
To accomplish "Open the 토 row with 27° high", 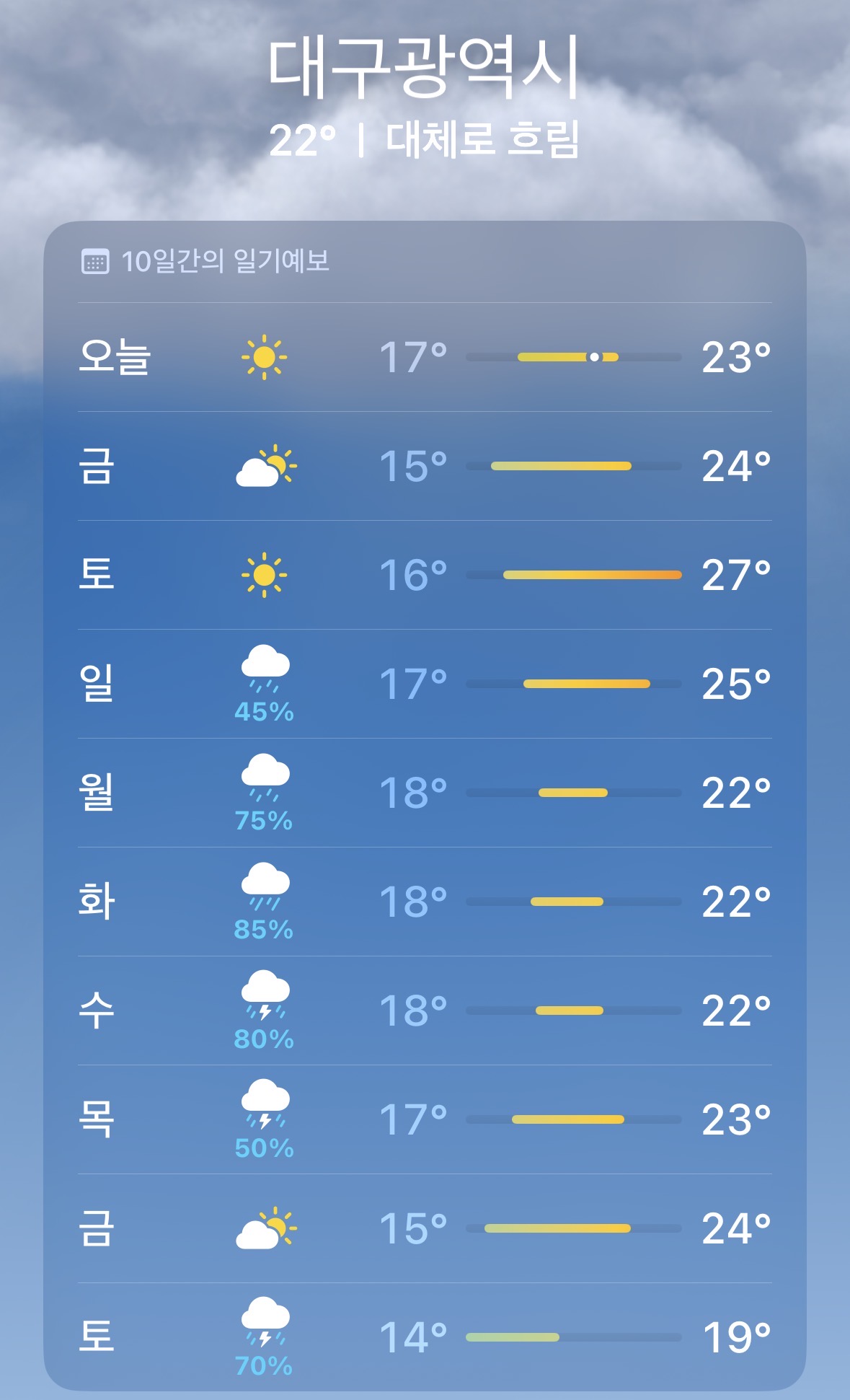I will click(x=424, y=575).
